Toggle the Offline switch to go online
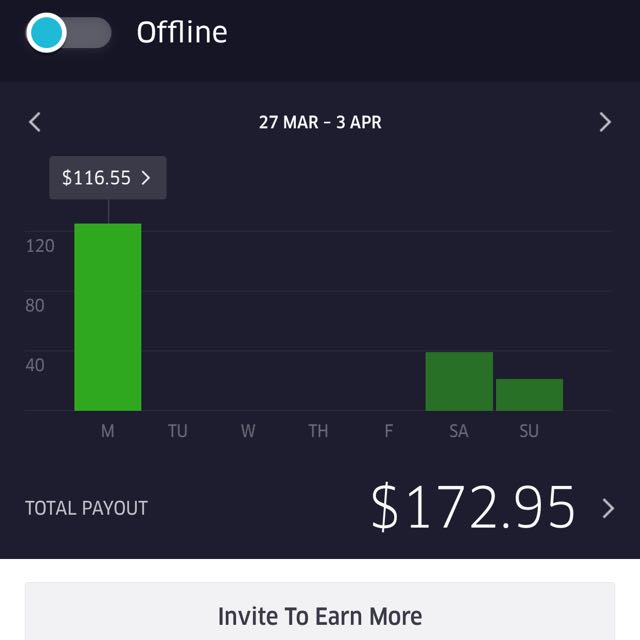The image size is (640, 640). [x=68, y=33]
